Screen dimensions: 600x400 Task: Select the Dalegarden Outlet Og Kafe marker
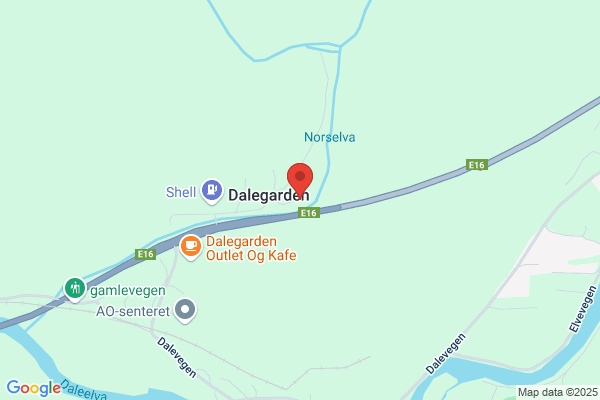[x=191, y=247]
